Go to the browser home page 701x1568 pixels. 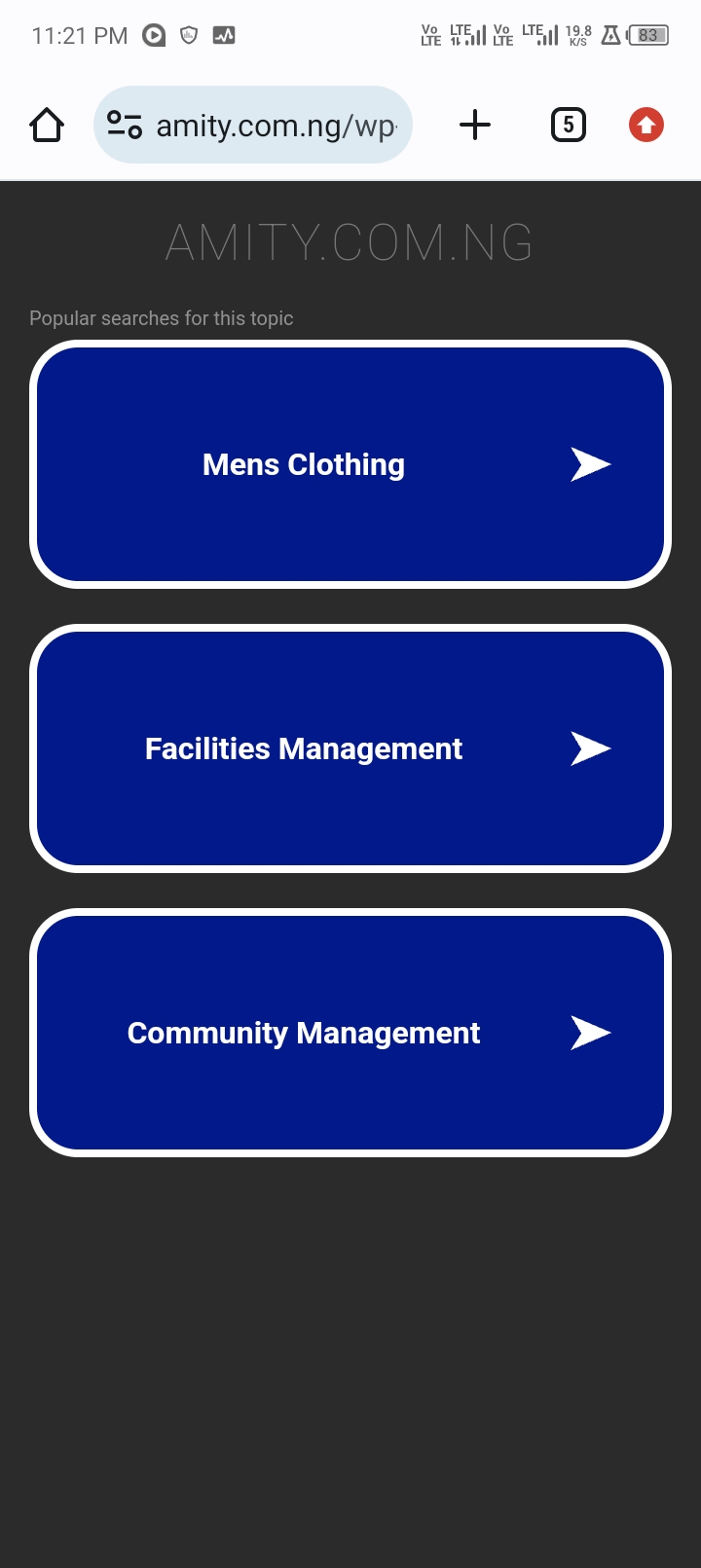pos(47,125)
